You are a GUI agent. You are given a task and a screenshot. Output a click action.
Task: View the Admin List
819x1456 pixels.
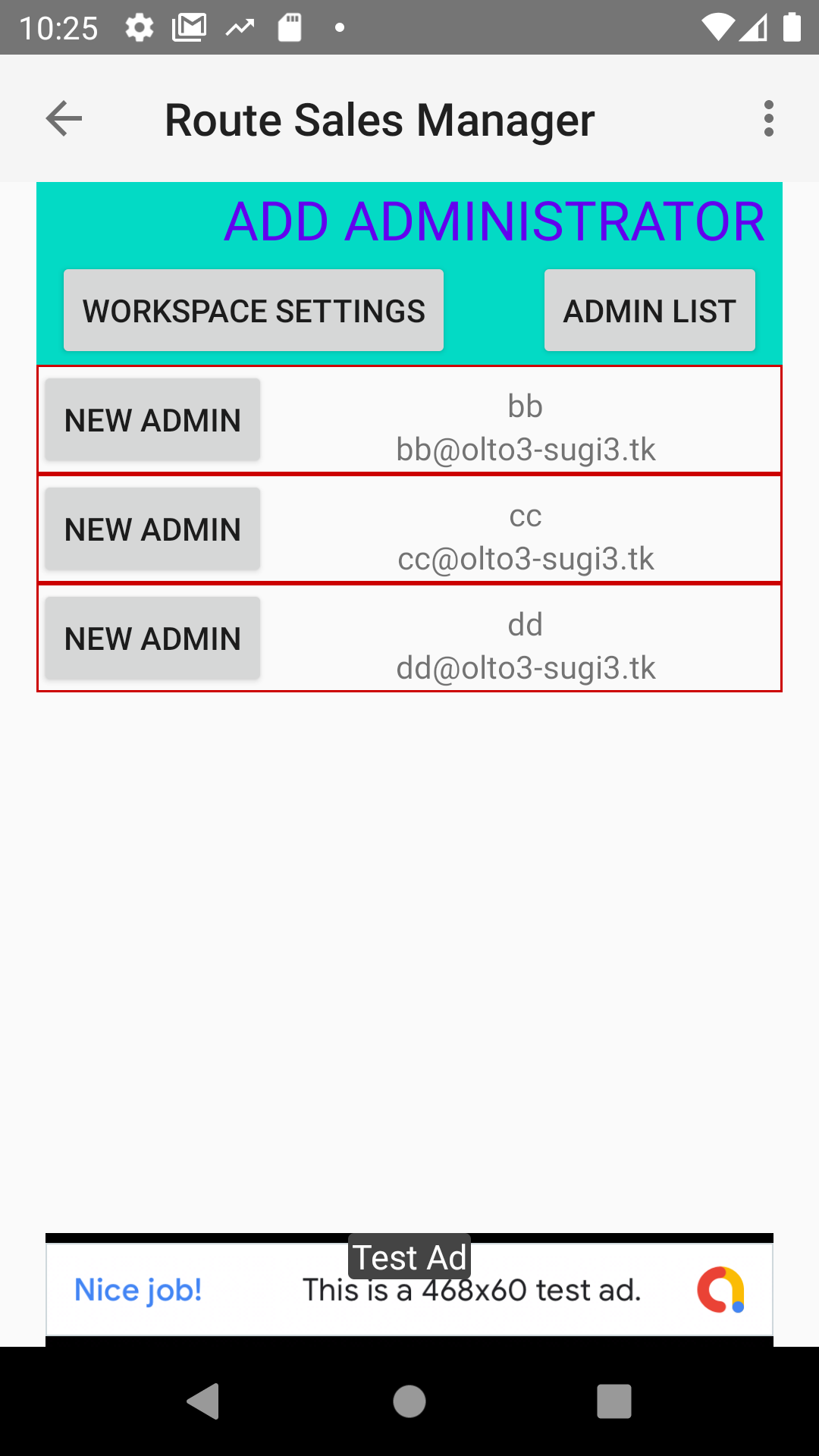650,311
